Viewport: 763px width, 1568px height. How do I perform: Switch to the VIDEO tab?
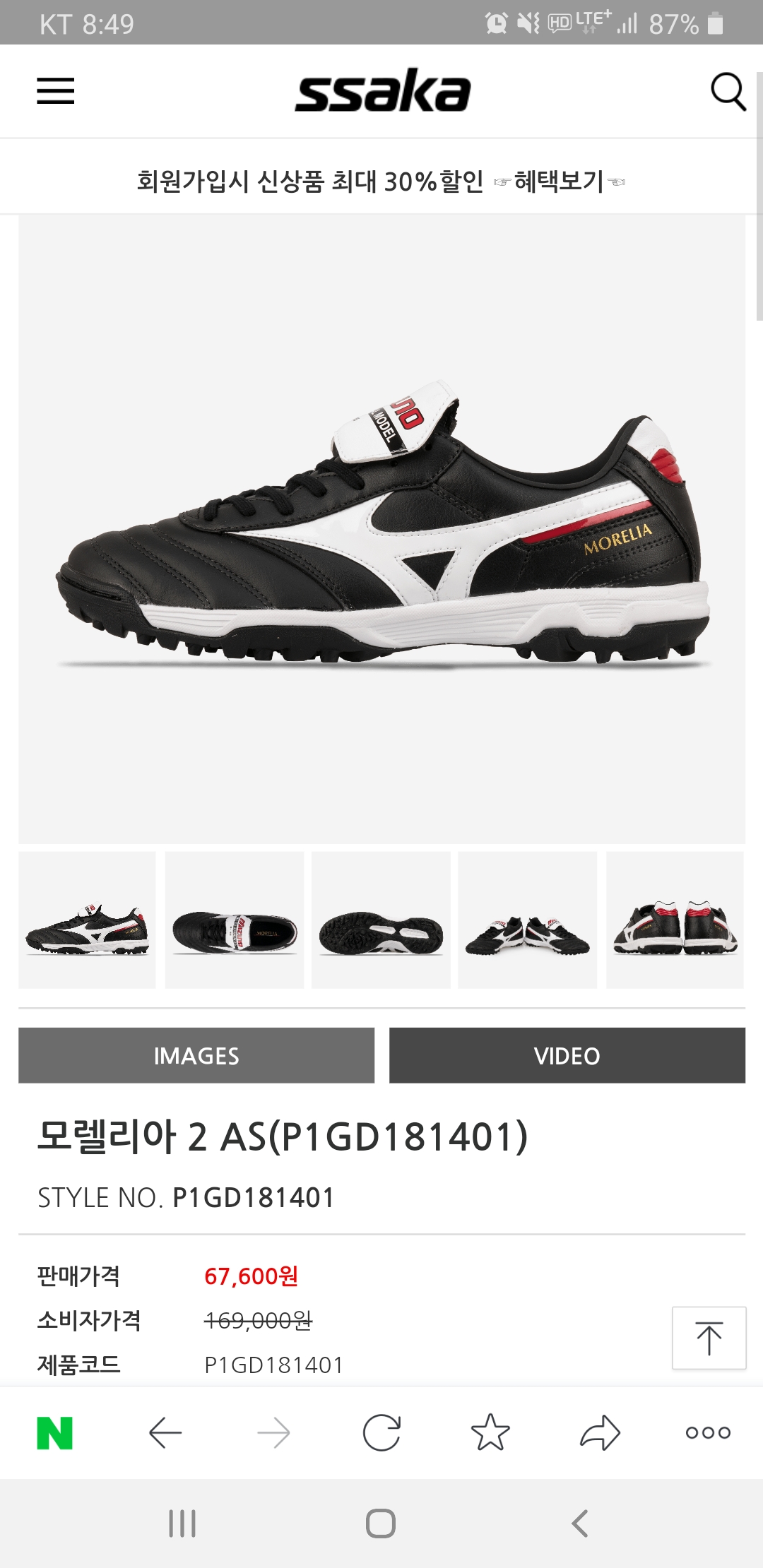point(567,1055)
